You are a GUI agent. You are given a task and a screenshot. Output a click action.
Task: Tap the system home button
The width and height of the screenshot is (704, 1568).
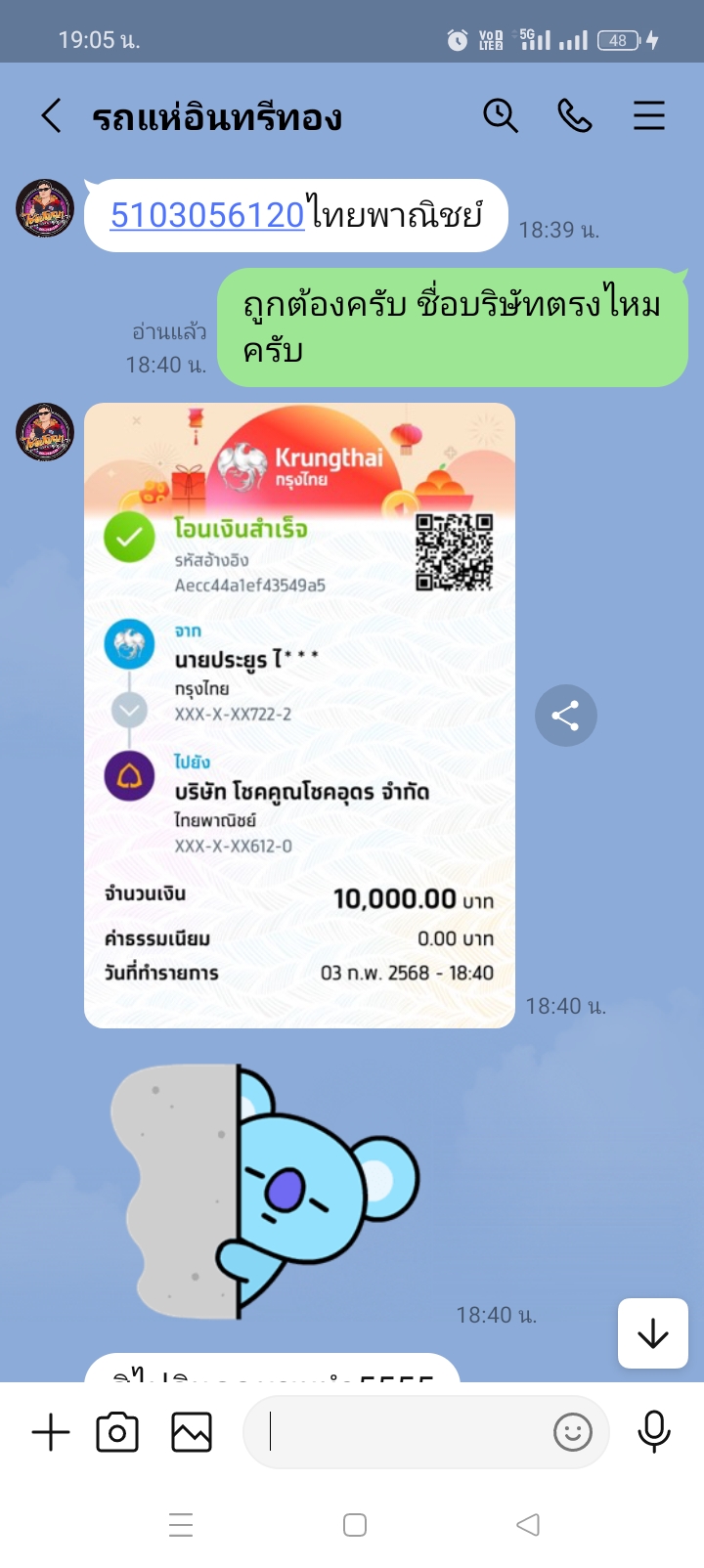(355, 1525)
